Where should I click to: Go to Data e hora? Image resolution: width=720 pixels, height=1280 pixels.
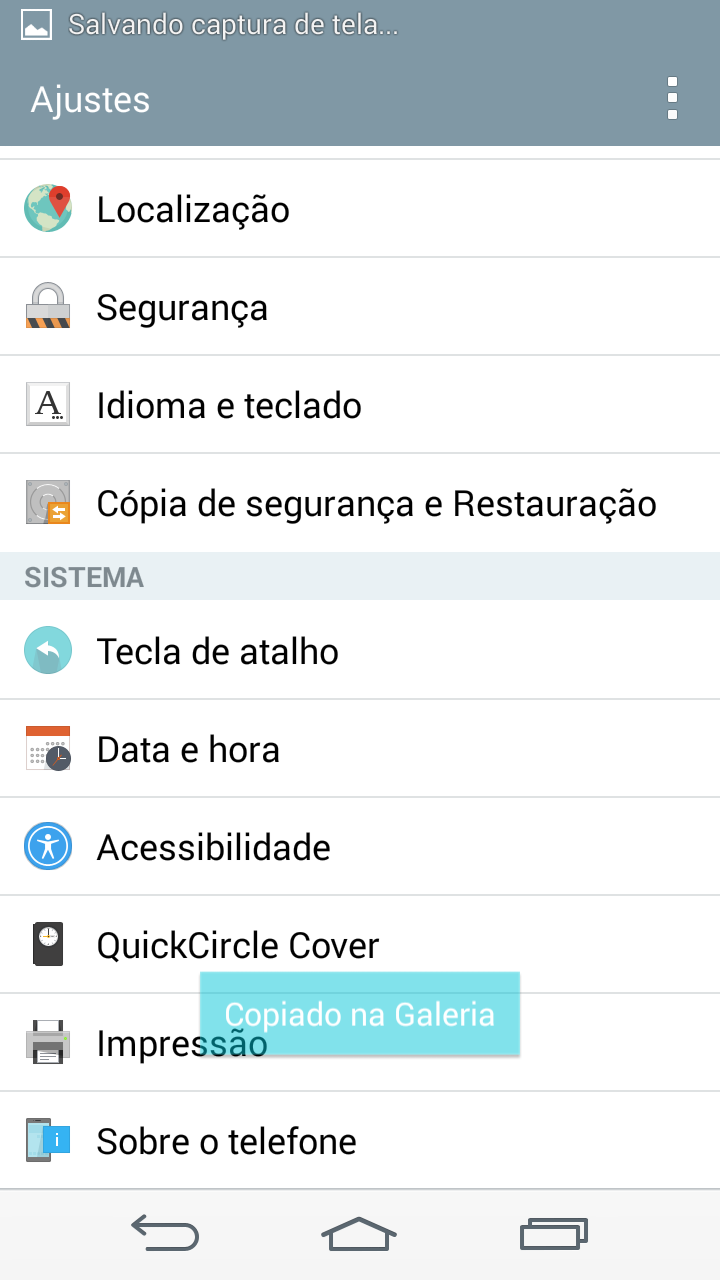360,749
